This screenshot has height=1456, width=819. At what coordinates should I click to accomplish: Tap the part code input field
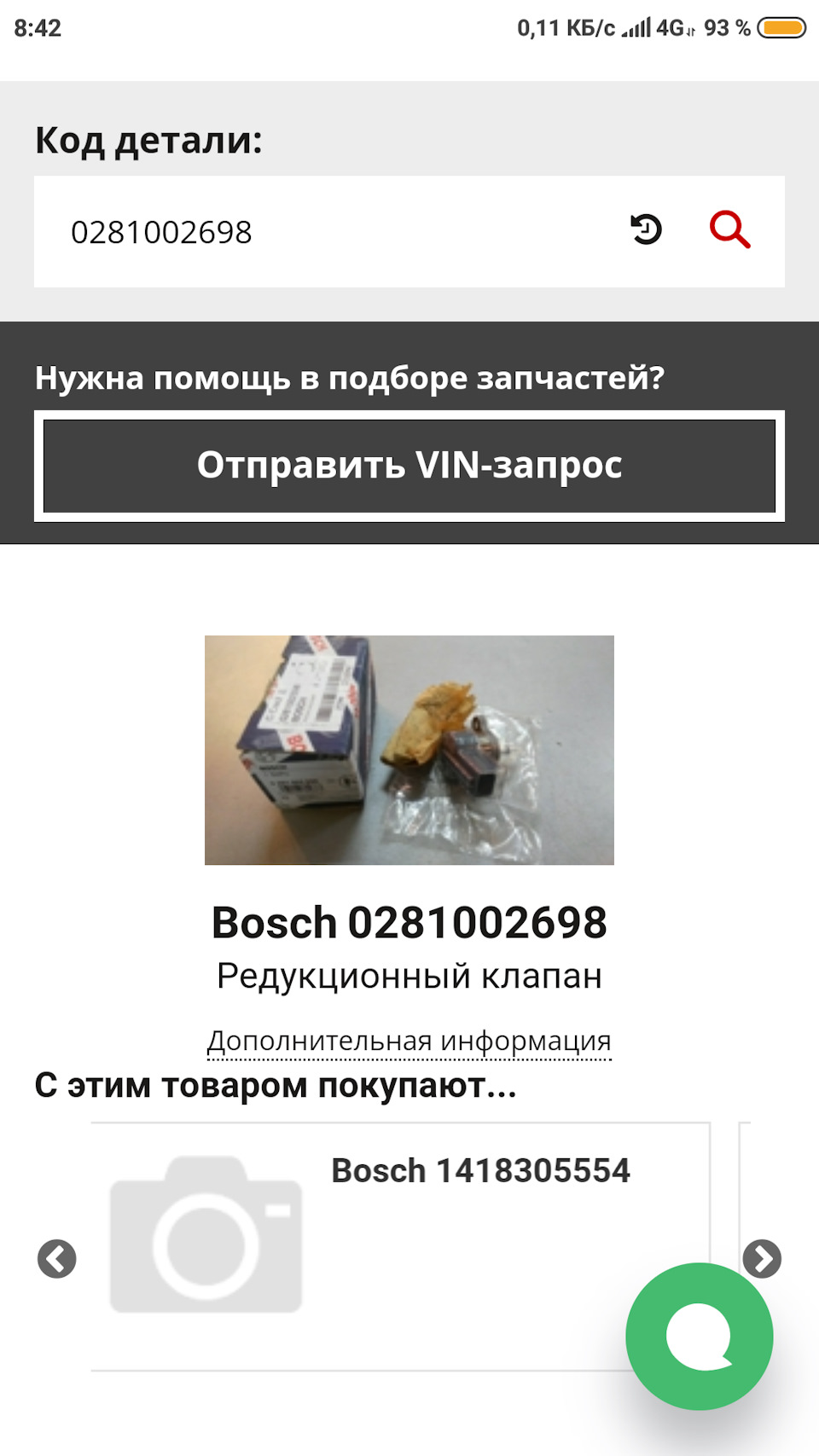click(x=324, y=232)
